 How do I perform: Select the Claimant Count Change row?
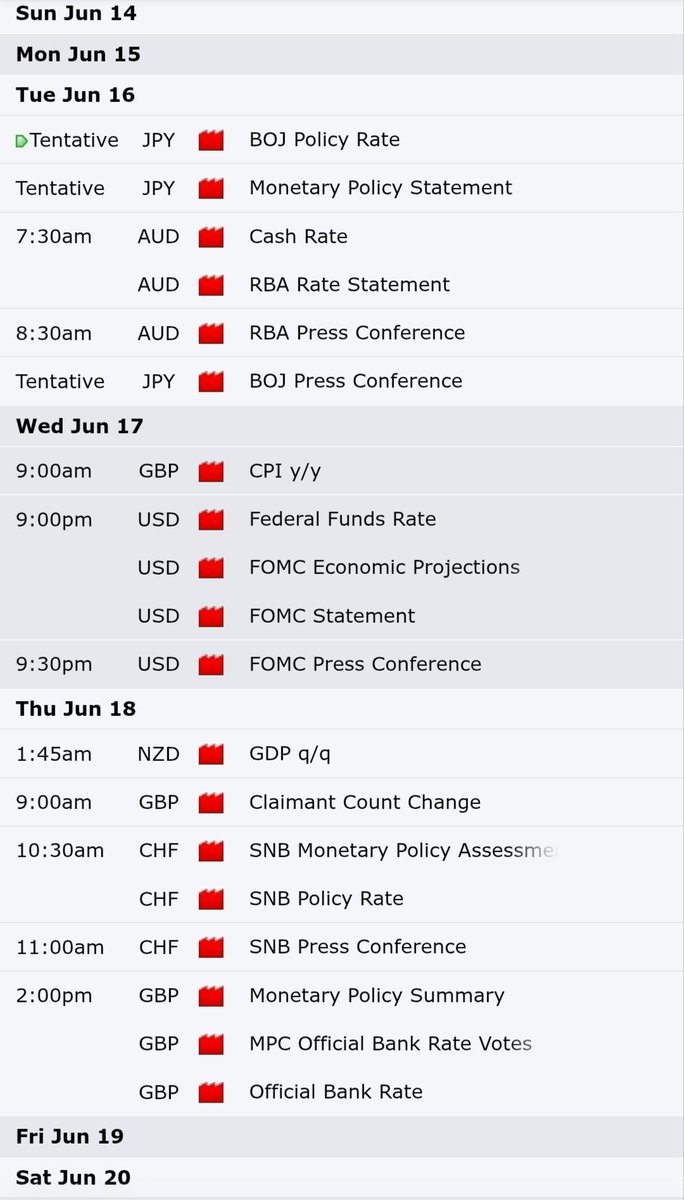tap(342, 802)
